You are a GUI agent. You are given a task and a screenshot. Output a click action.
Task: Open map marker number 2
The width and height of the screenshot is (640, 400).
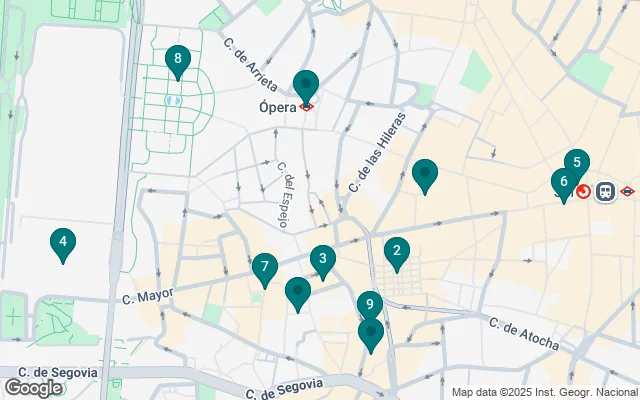(x=397, y=251)
